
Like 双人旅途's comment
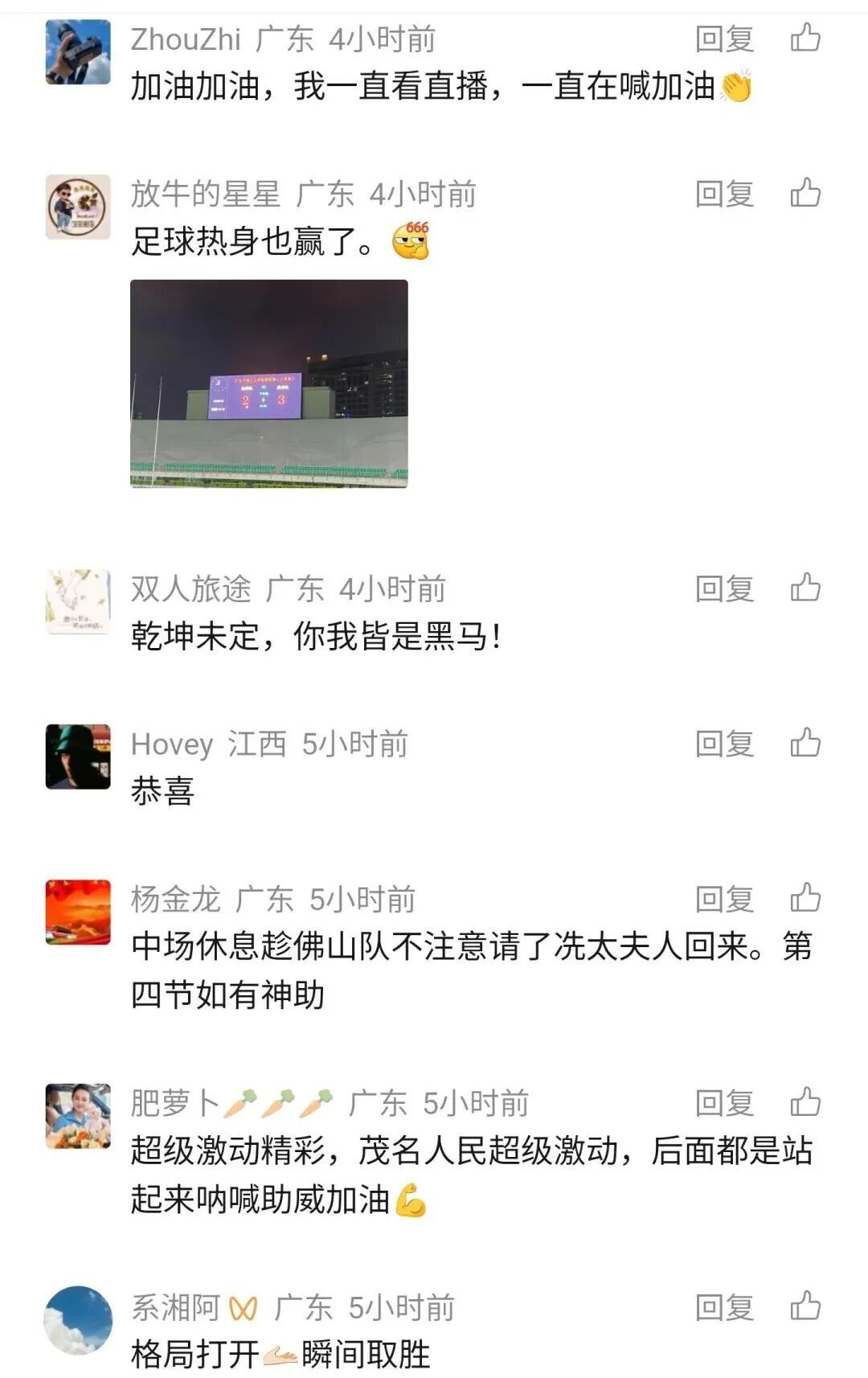pyautogui.click(x=805, y=588)
